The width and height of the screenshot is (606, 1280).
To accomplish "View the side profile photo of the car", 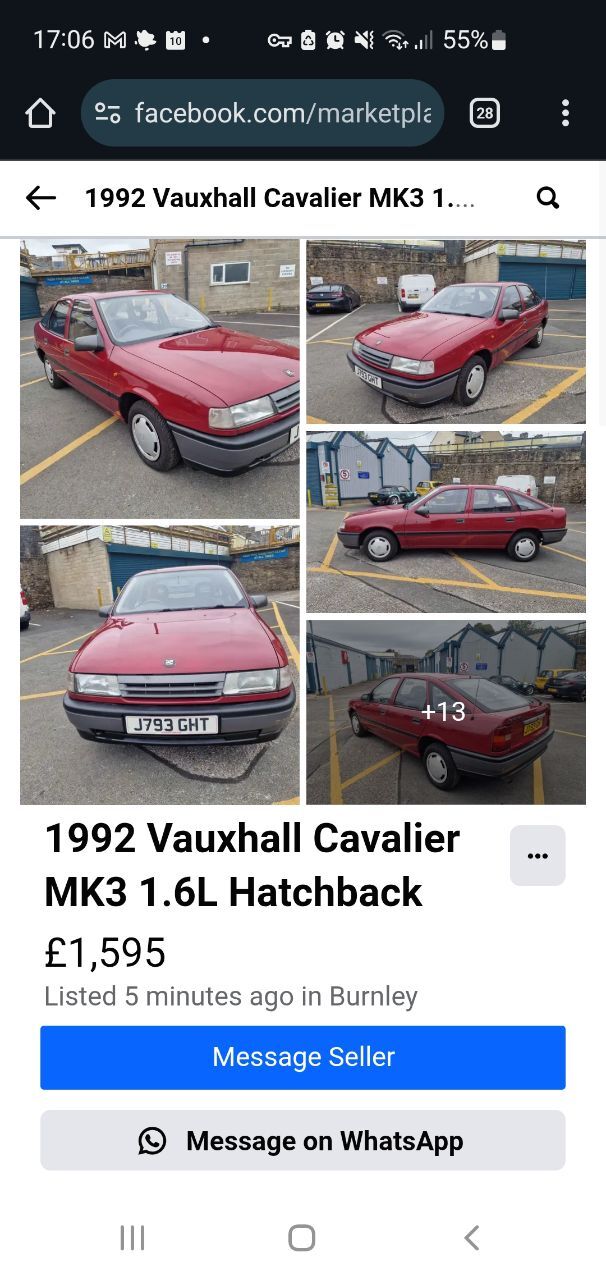I will click(446, 521).
